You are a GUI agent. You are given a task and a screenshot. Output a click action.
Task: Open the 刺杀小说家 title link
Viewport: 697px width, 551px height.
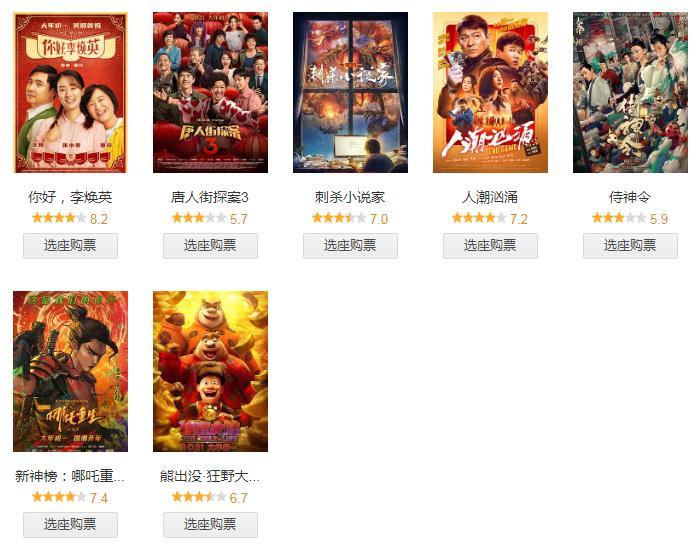[x=350, y=197]
